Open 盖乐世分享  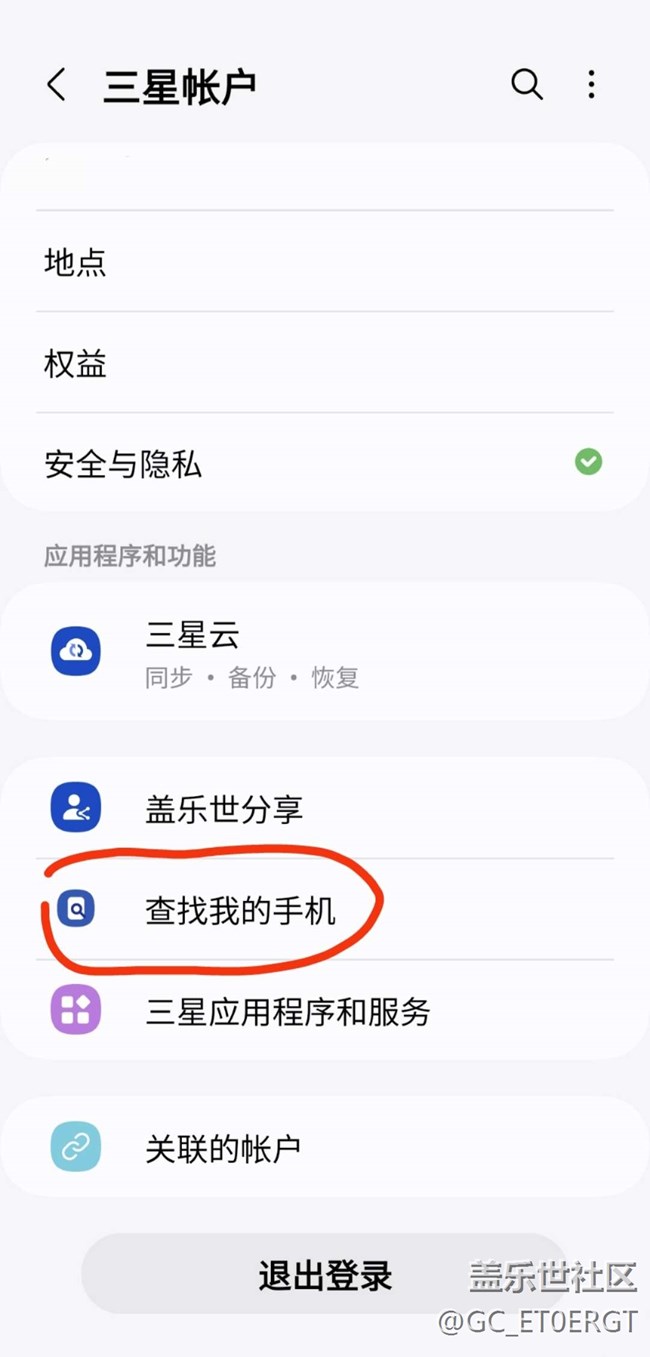324,809
